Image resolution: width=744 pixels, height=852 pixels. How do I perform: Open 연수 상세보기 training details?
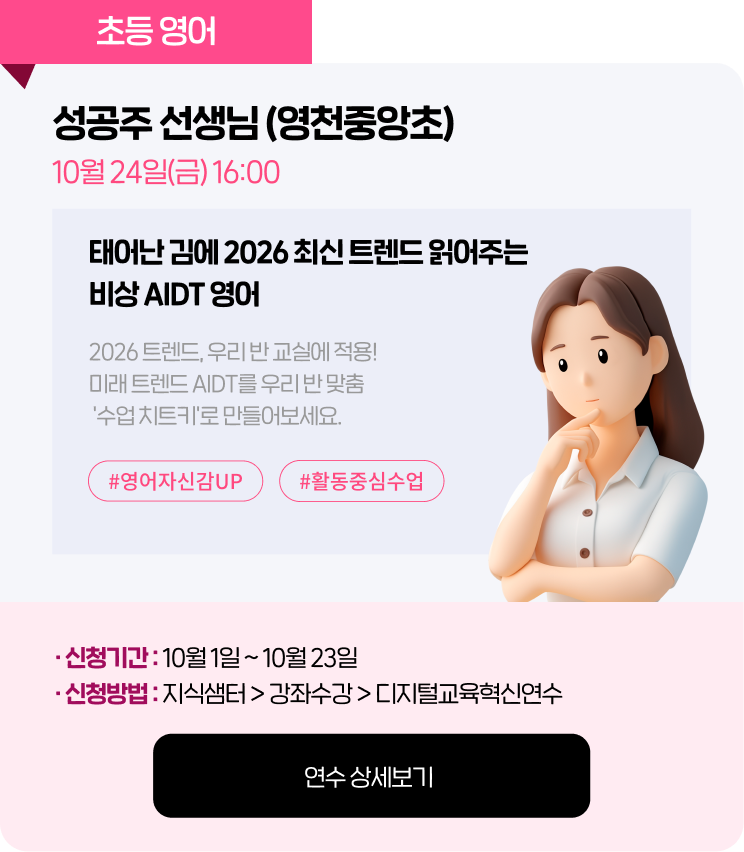(x=371, y=776)
